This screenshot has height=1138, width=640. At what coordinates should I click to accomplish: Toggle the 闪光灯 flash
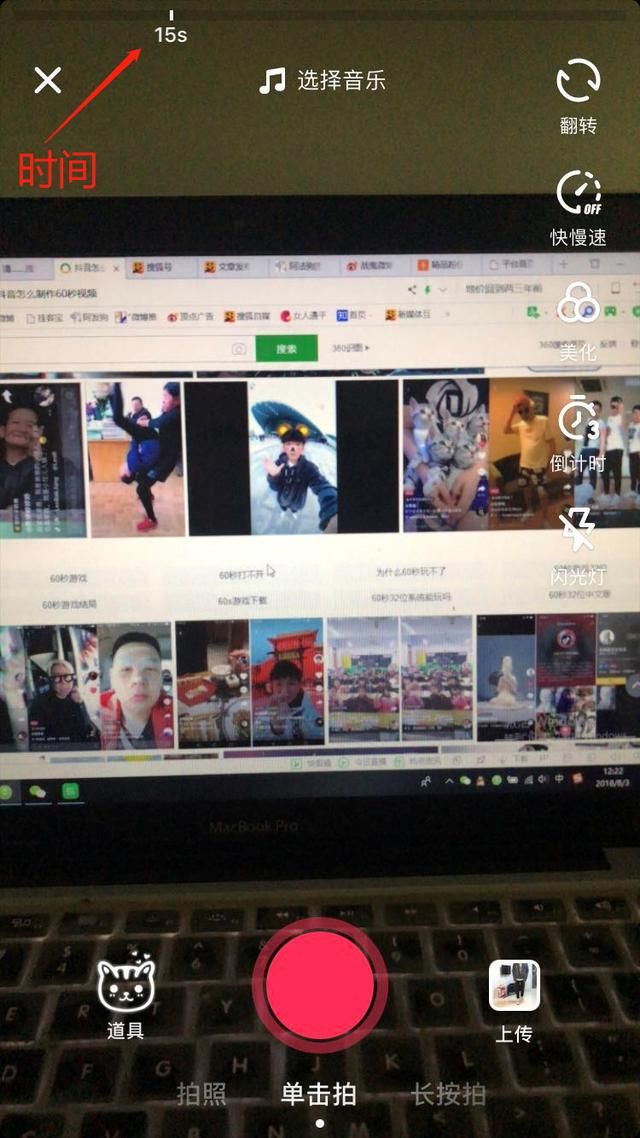pos(578,531)
